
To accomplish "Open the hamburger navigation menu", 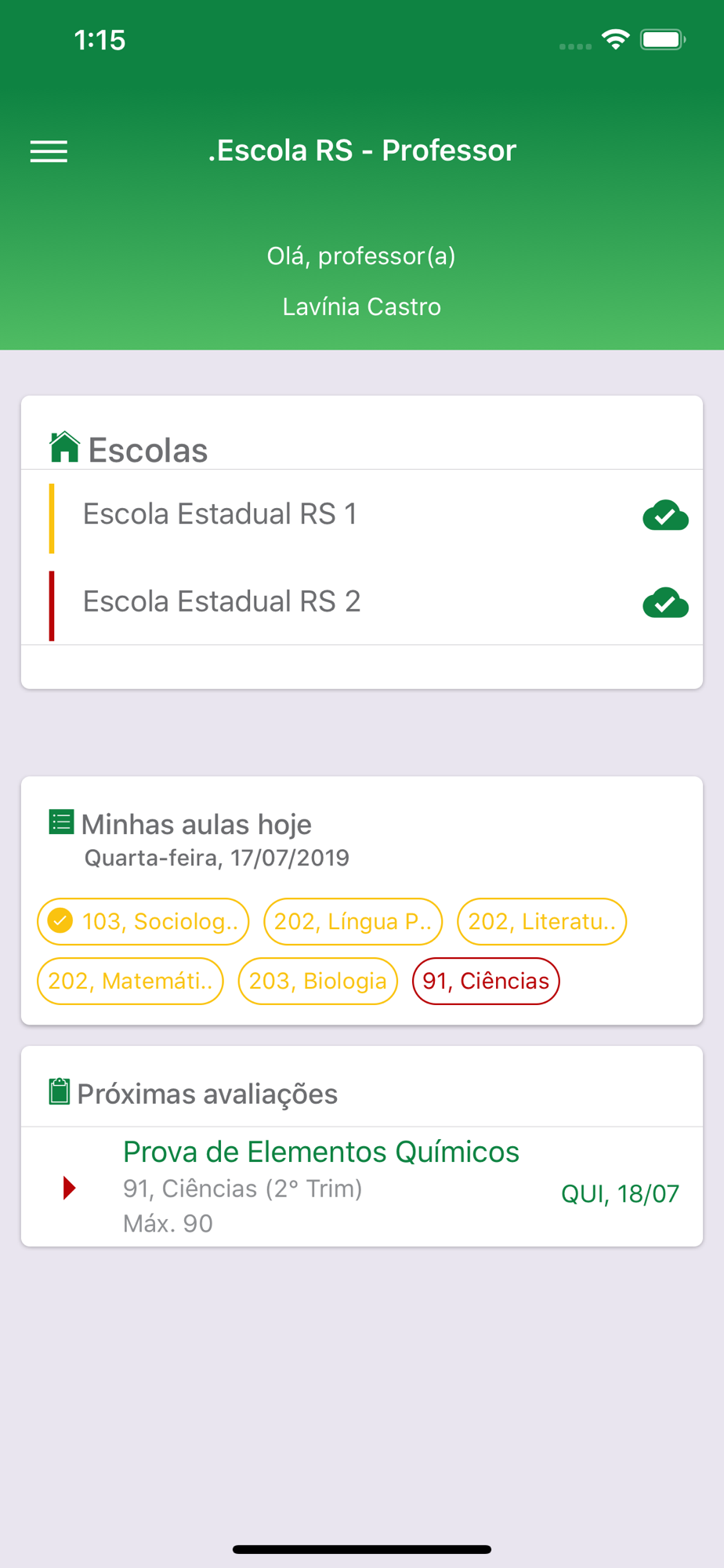I will [49, 151].
